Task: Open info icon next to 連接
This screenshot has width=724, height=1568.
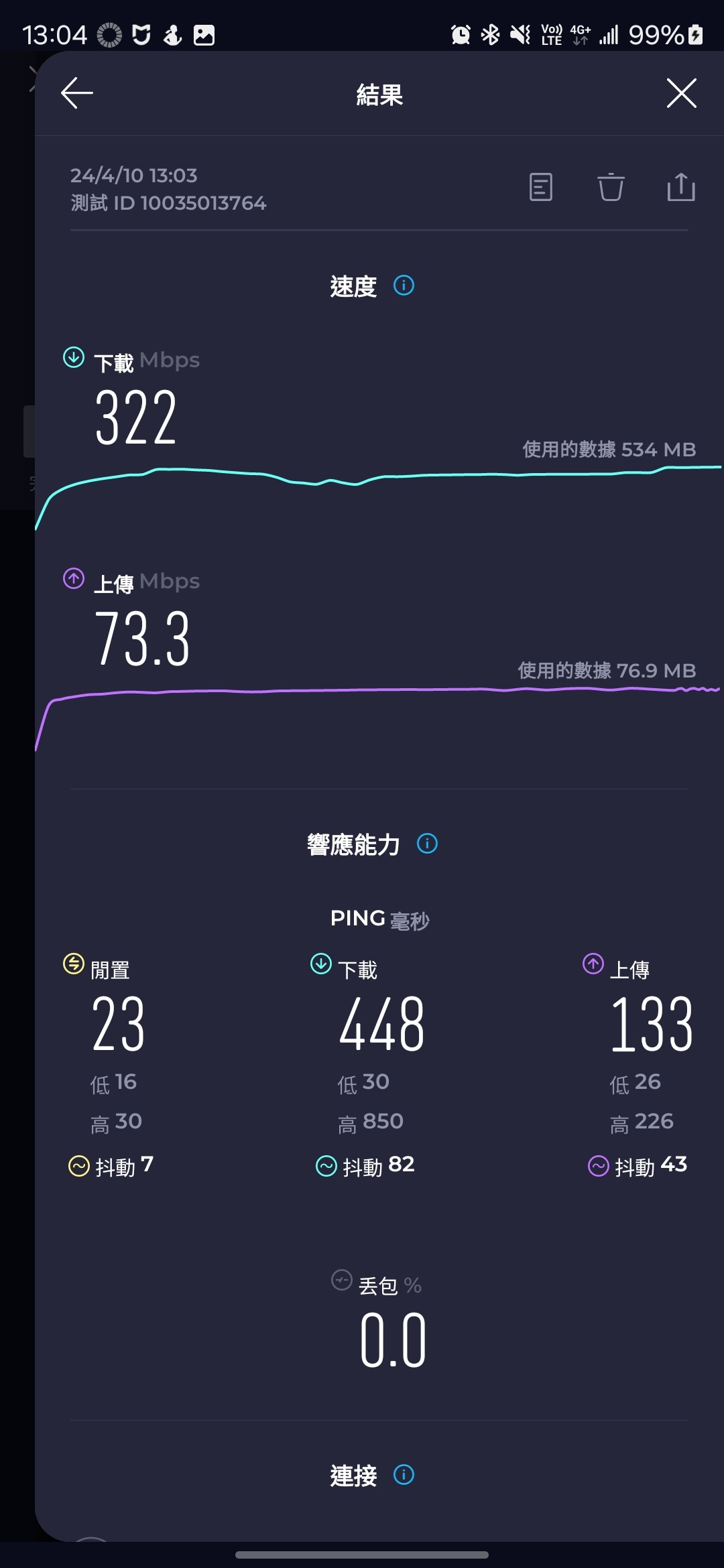Action: pyautogui.click(x=404, y=1475)
